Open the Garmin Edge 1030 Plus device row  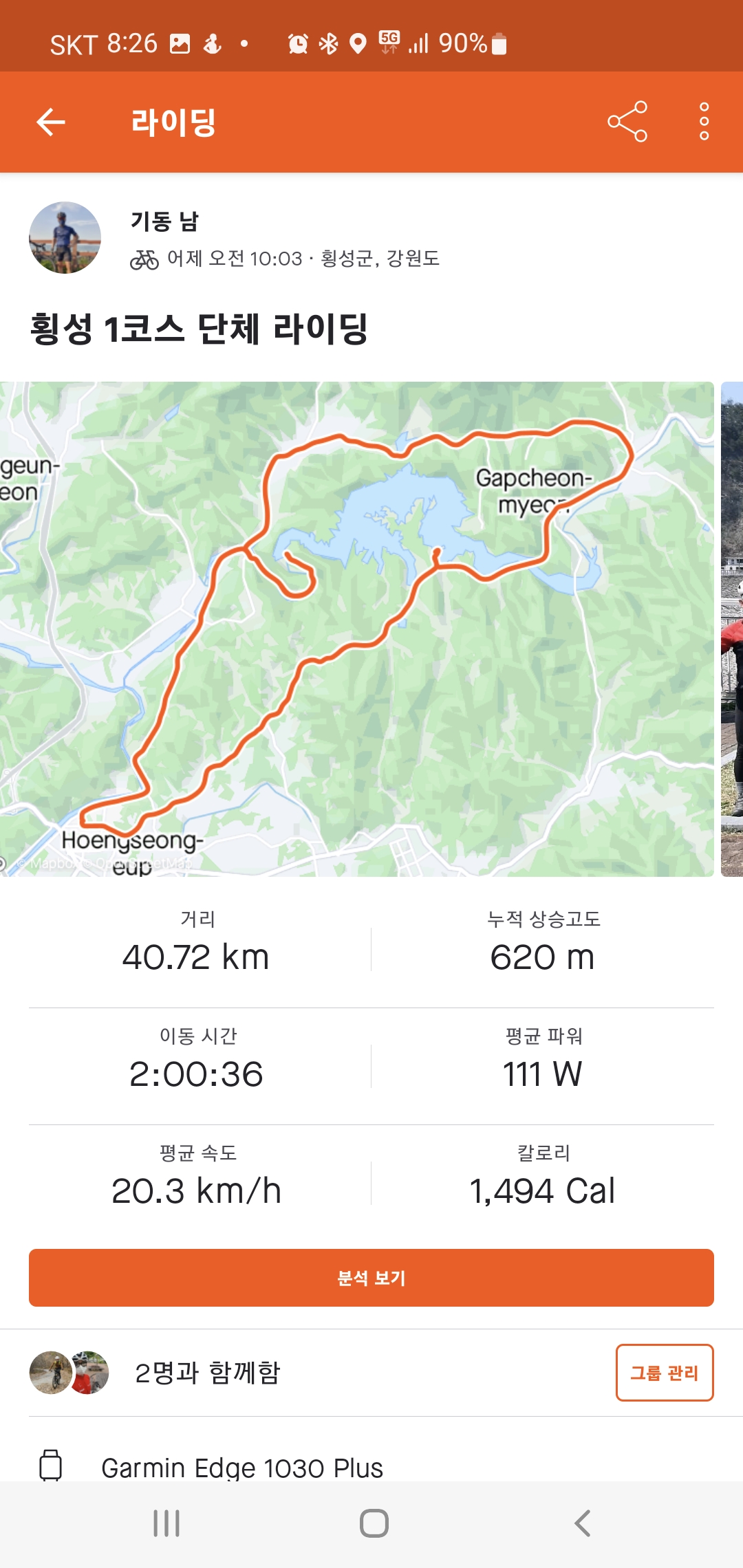(x=242, y=1467)
